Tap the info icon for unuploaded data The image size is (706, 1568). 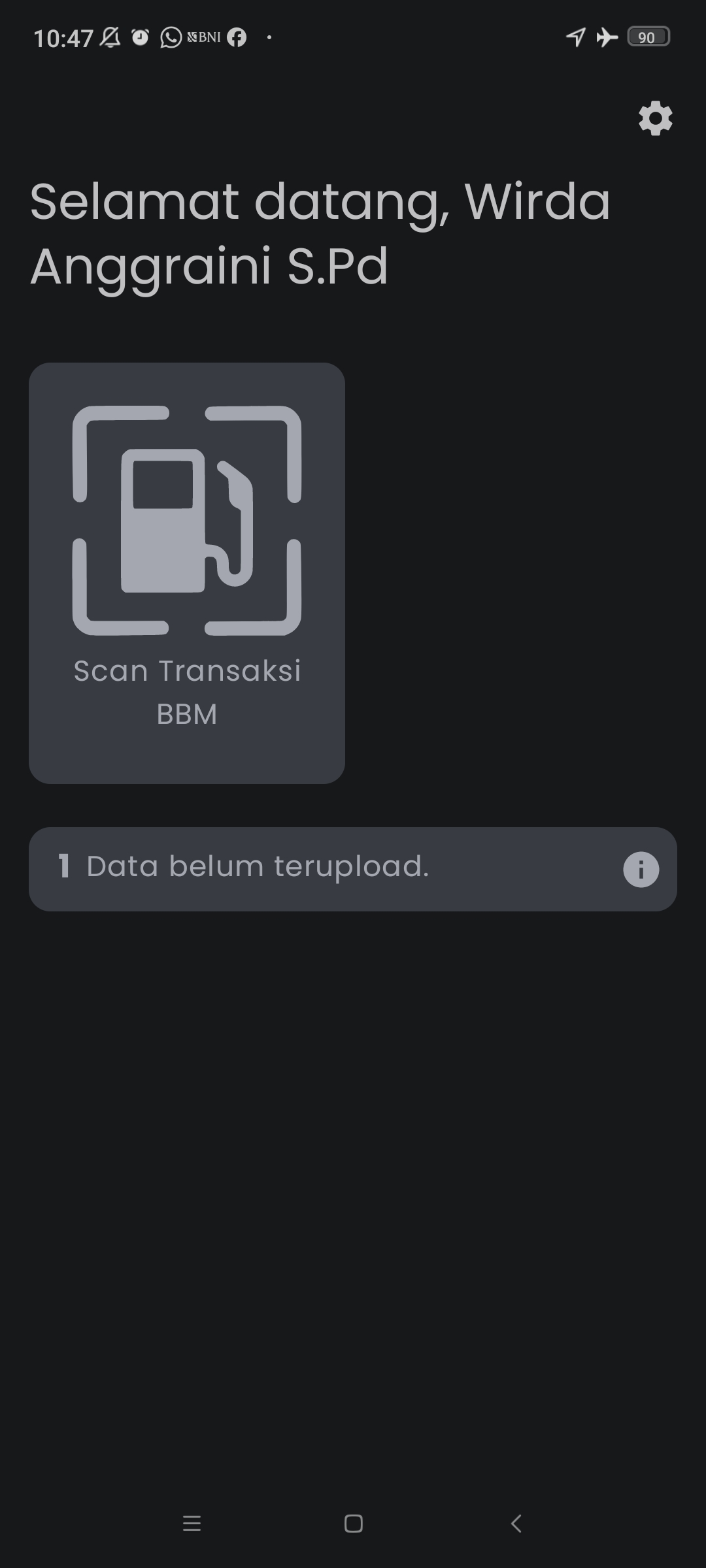pyautogui.click(x=641, y=870)
